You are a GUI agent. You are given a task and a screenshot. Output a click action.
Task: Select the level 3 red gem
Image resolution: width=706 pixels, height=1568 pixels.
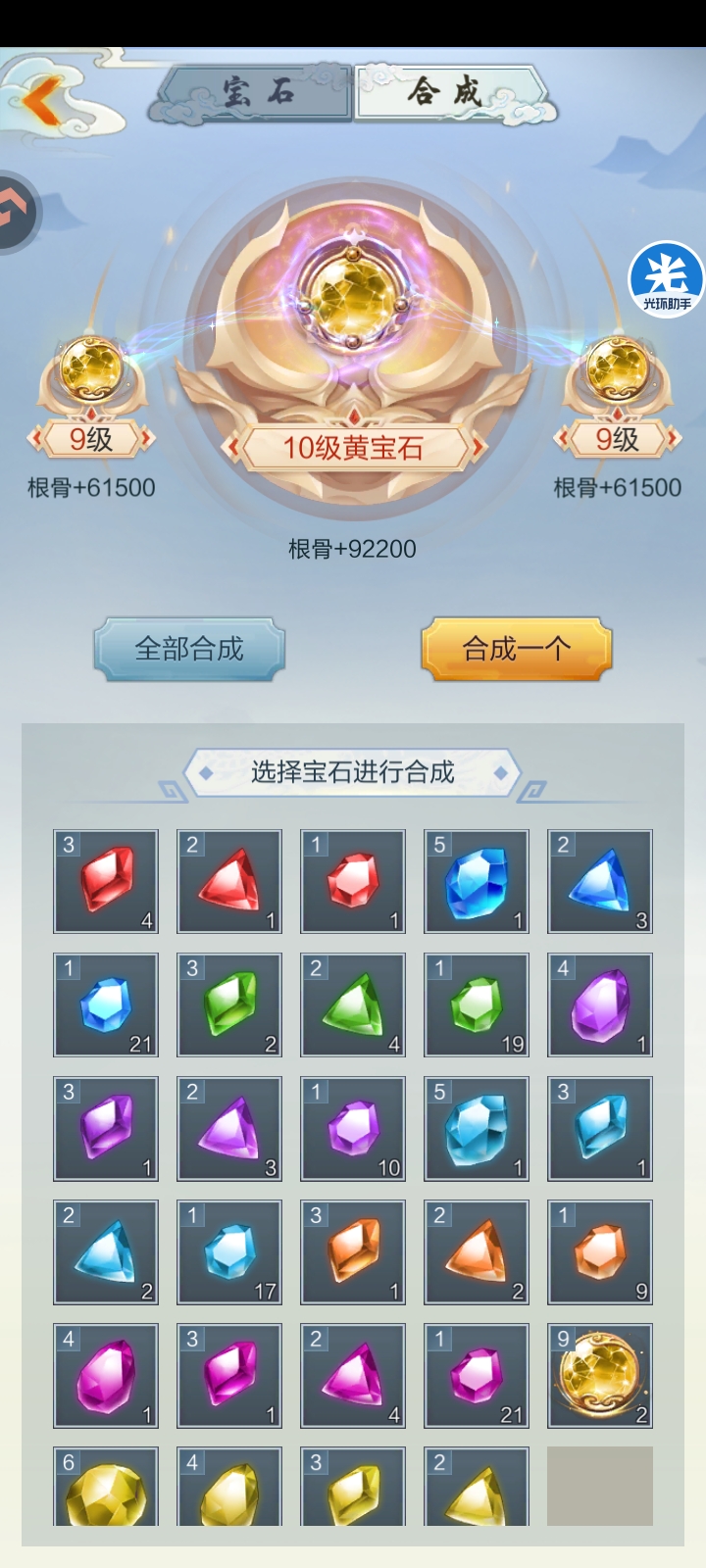pos(106,882)
